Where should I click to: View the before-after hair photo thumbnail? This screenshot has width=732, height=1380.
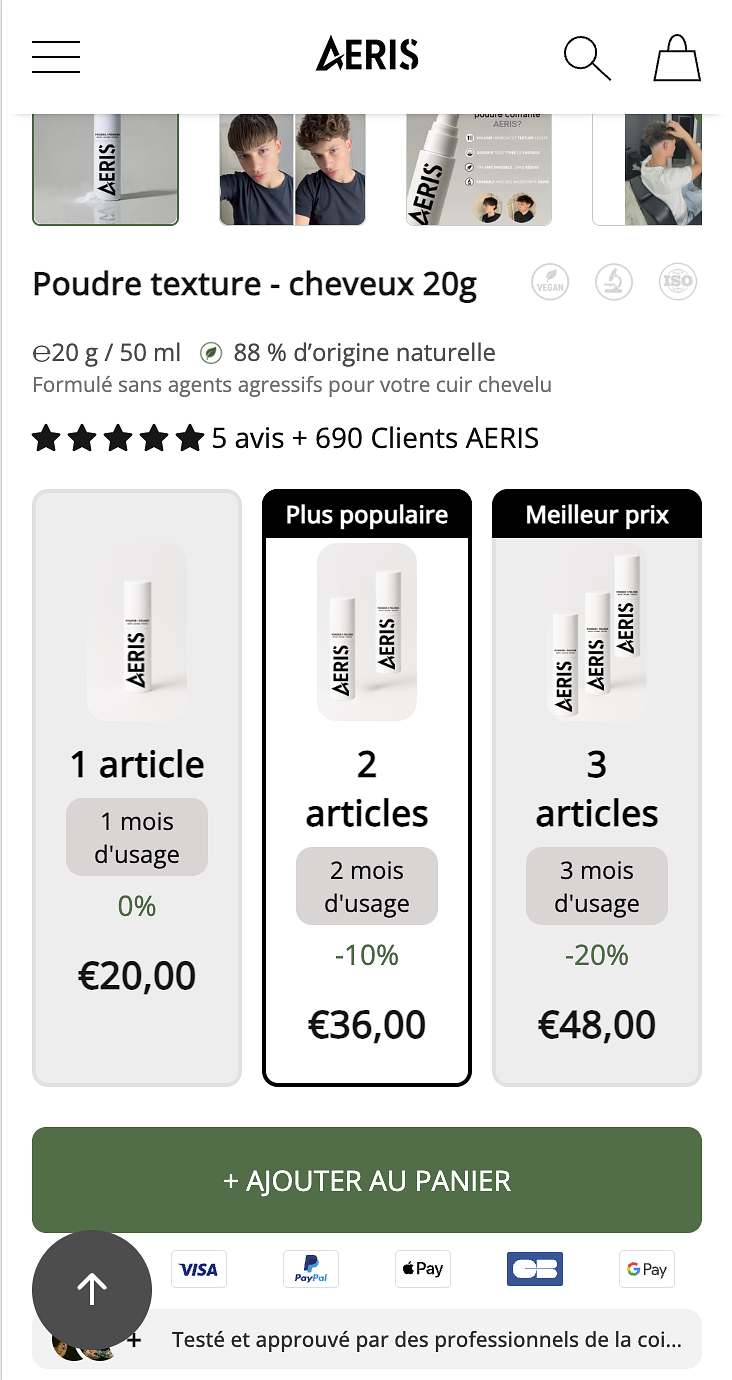(x=293, y=169)
